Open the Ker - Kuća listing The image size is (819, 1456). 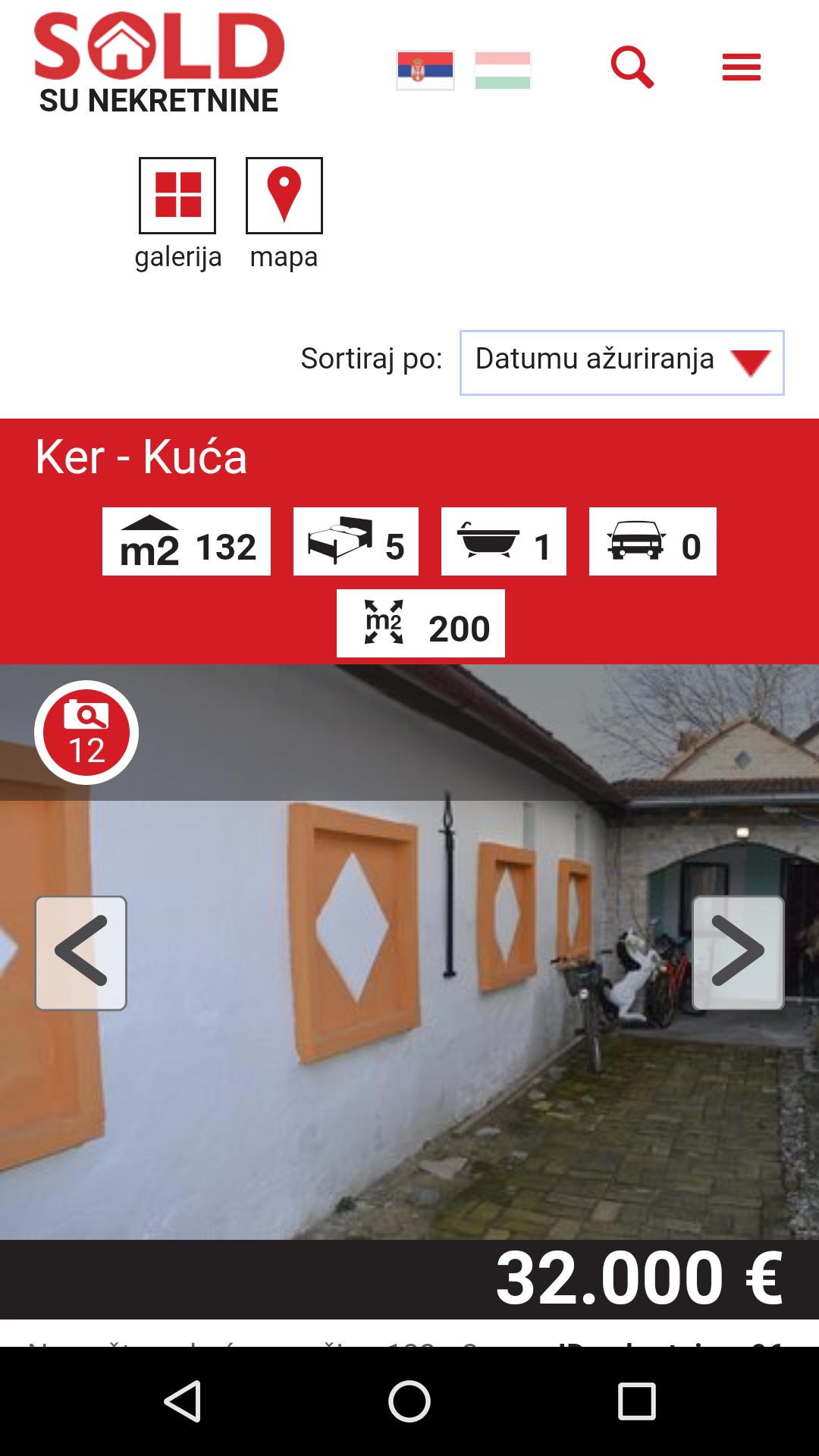point(141,457)
